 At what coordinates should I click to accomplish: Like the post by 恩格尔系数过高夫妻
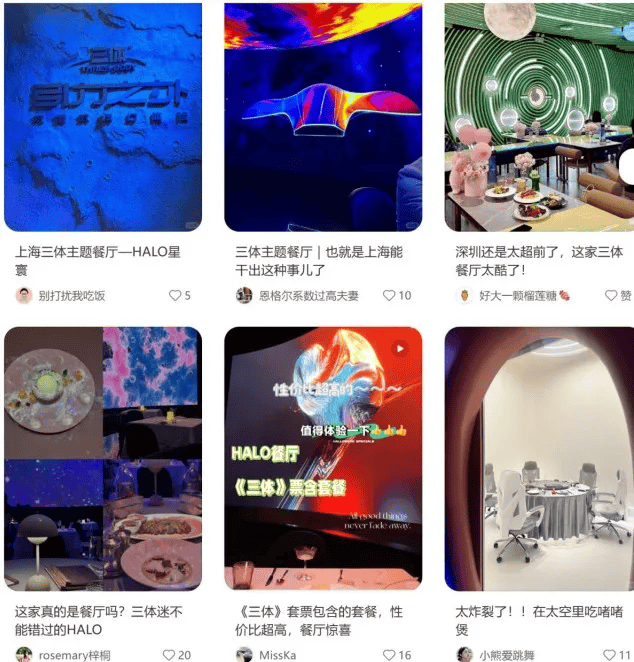(390, 296)
